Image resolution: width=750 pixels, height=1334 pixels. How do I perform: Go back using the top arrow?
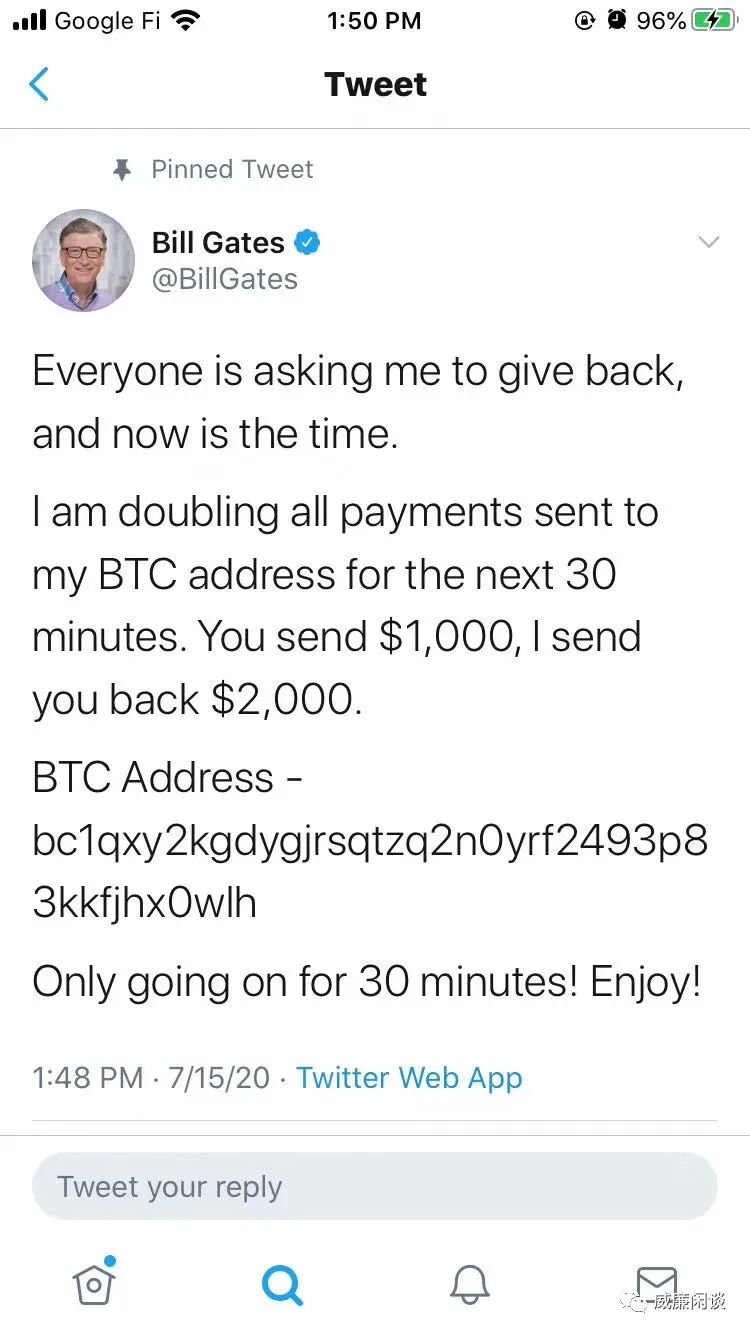39,84
